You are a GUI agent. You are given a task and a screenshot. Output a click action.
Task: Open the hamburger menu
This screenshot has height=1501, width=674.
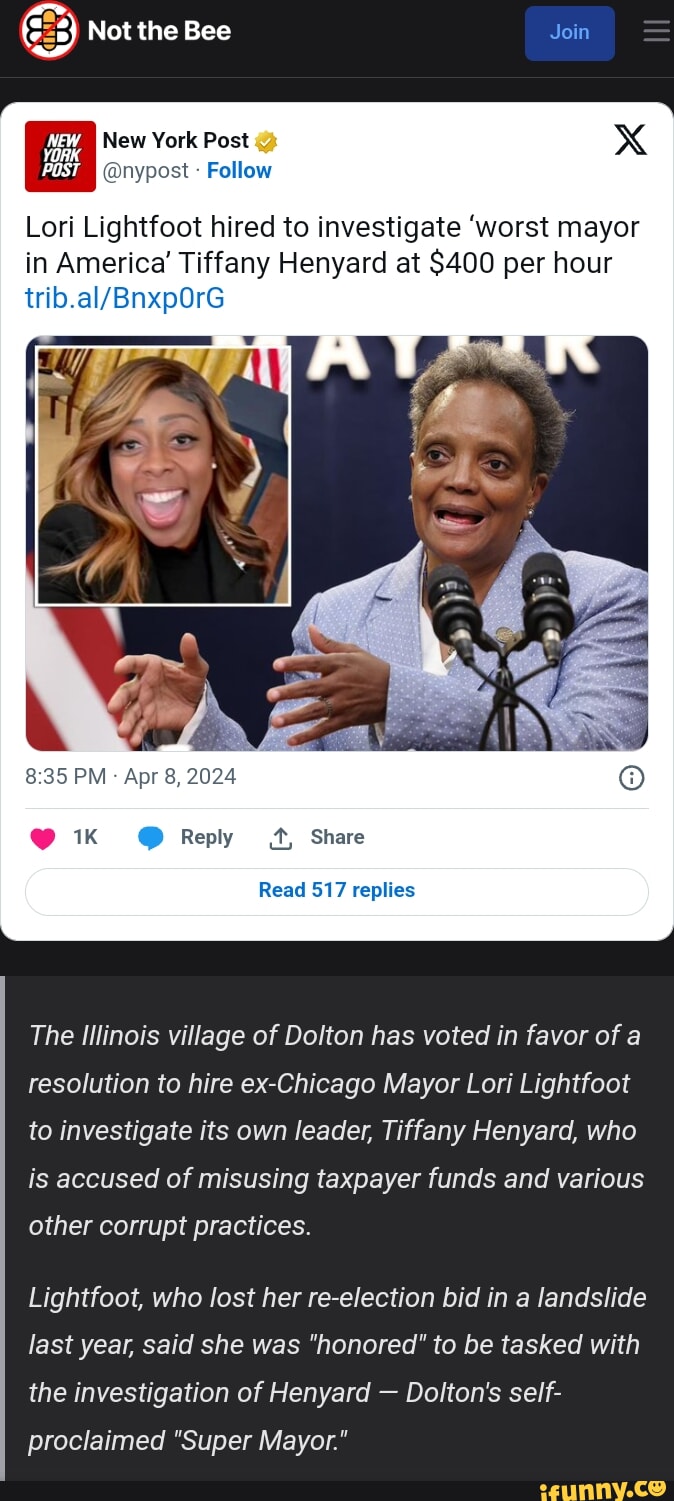pos(656,32)
